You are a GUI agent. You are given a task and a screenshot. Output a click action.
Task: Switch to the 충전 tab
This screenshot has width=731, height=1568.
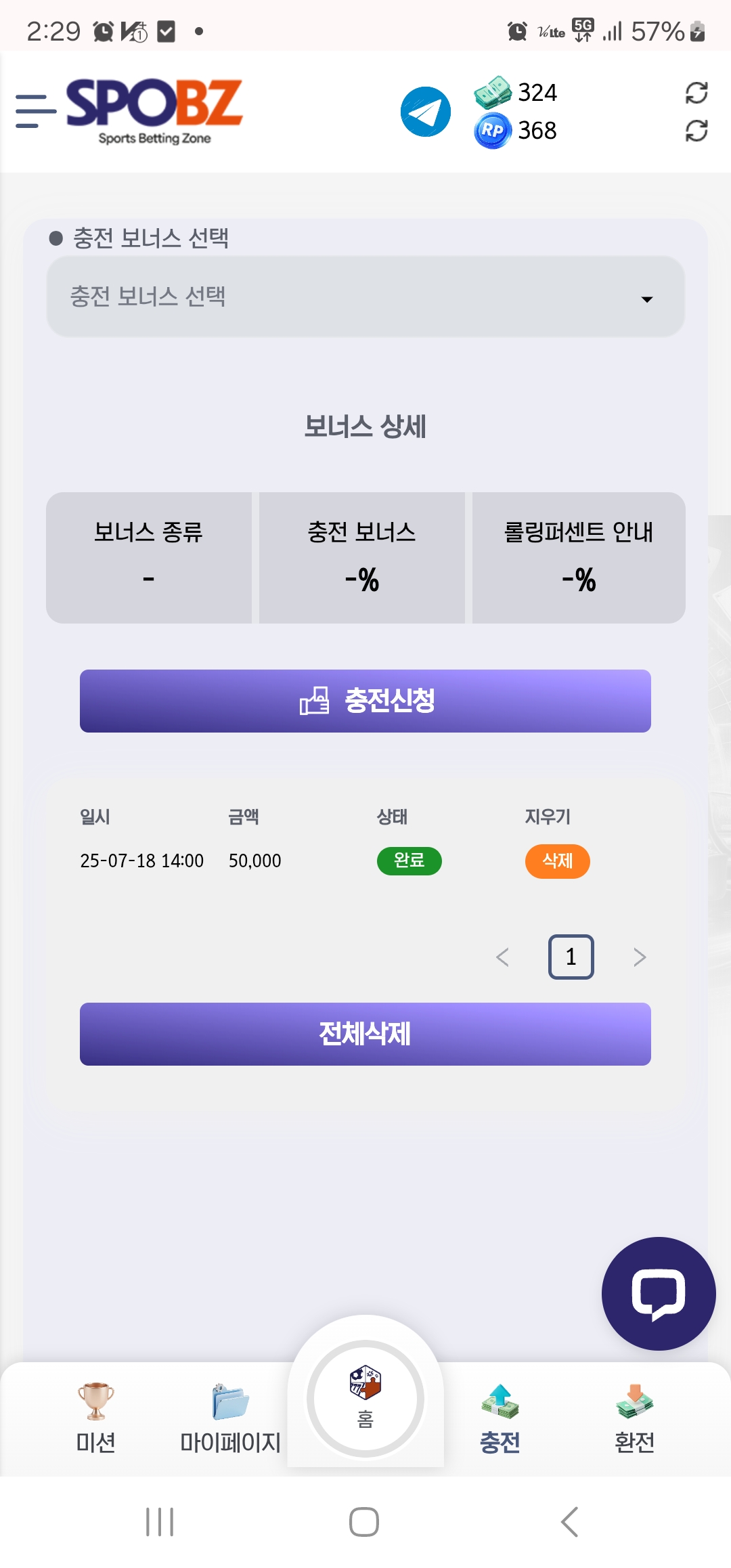(x=500, y=1418)
